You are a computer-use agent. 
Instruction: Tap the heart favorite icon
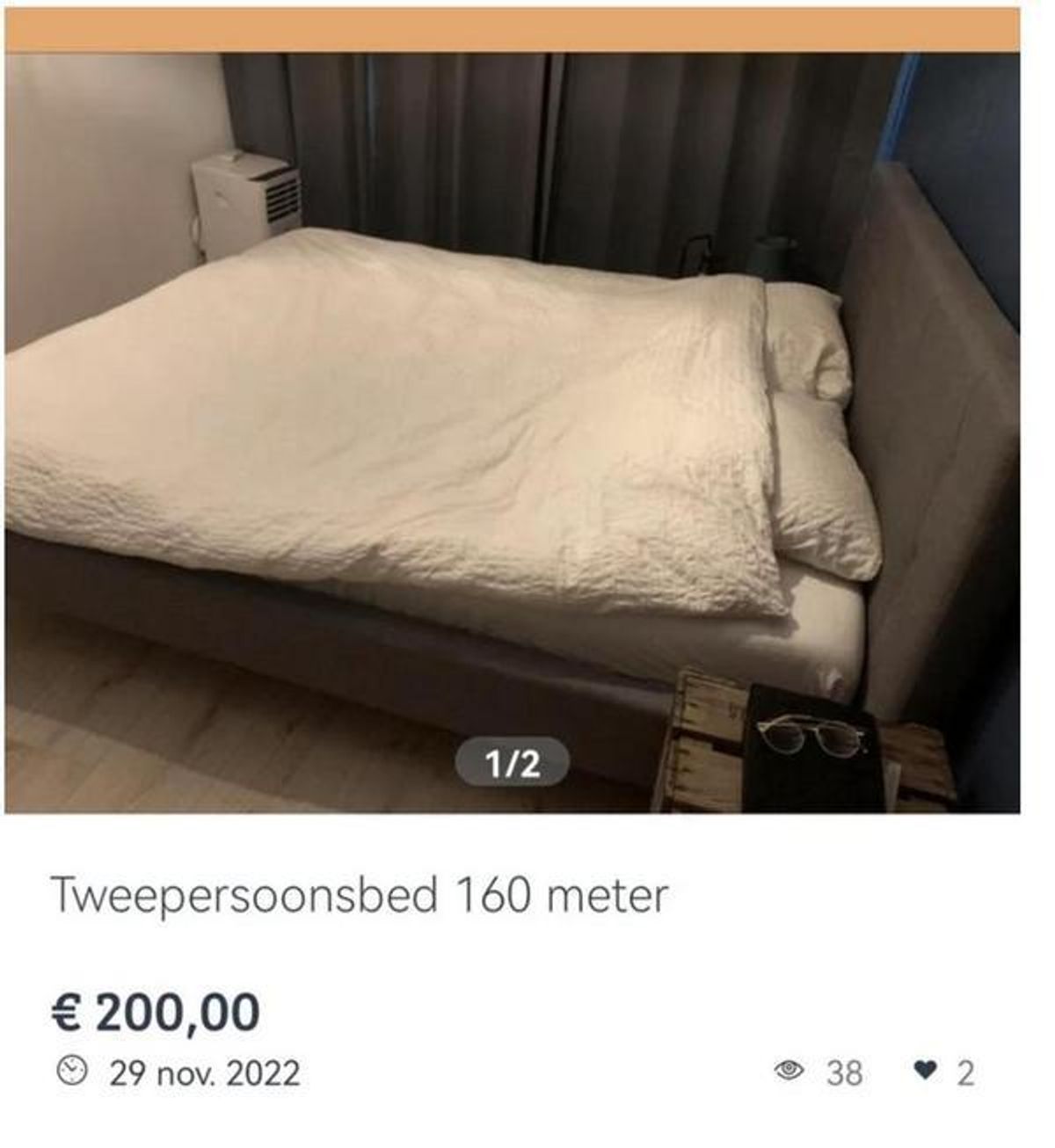(x=923, y=1072)
